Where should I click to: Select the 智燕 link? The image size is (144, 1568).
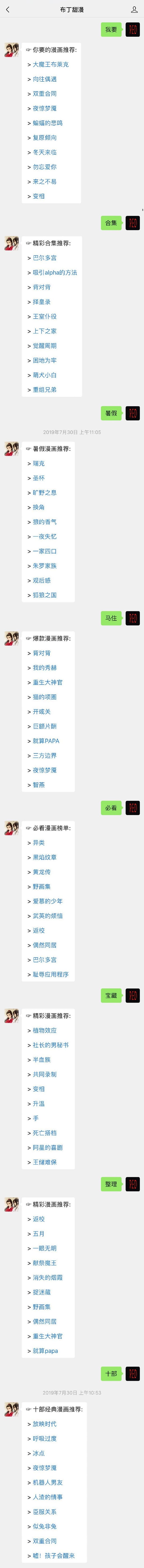click(x=38, y=785)
